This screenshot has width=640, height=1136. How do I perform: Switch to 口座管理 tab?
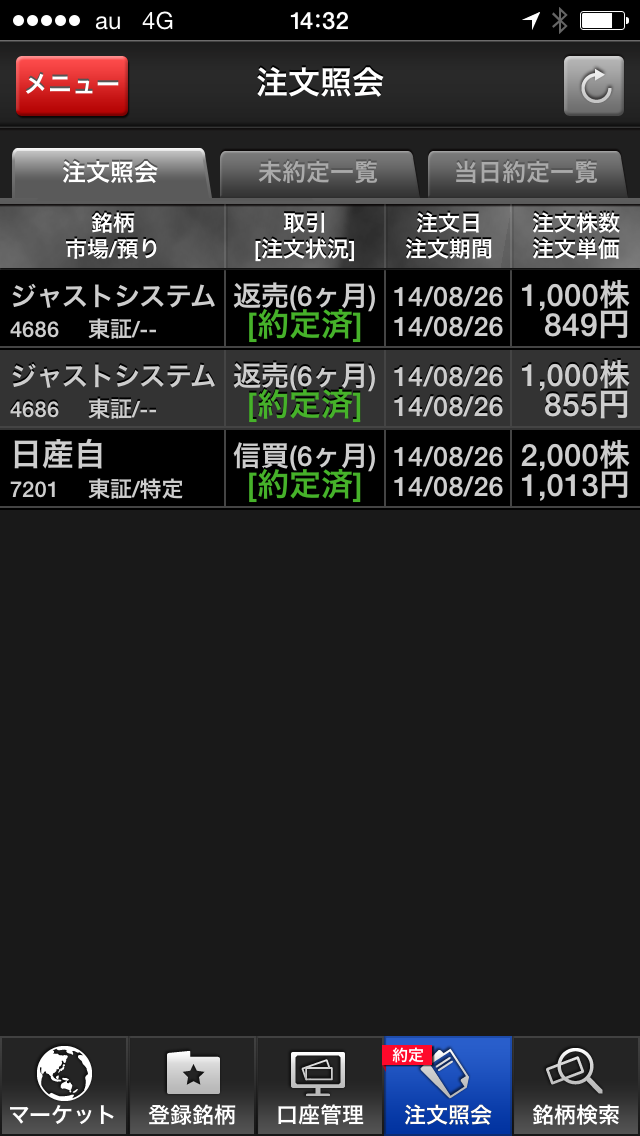(320, 1085)
